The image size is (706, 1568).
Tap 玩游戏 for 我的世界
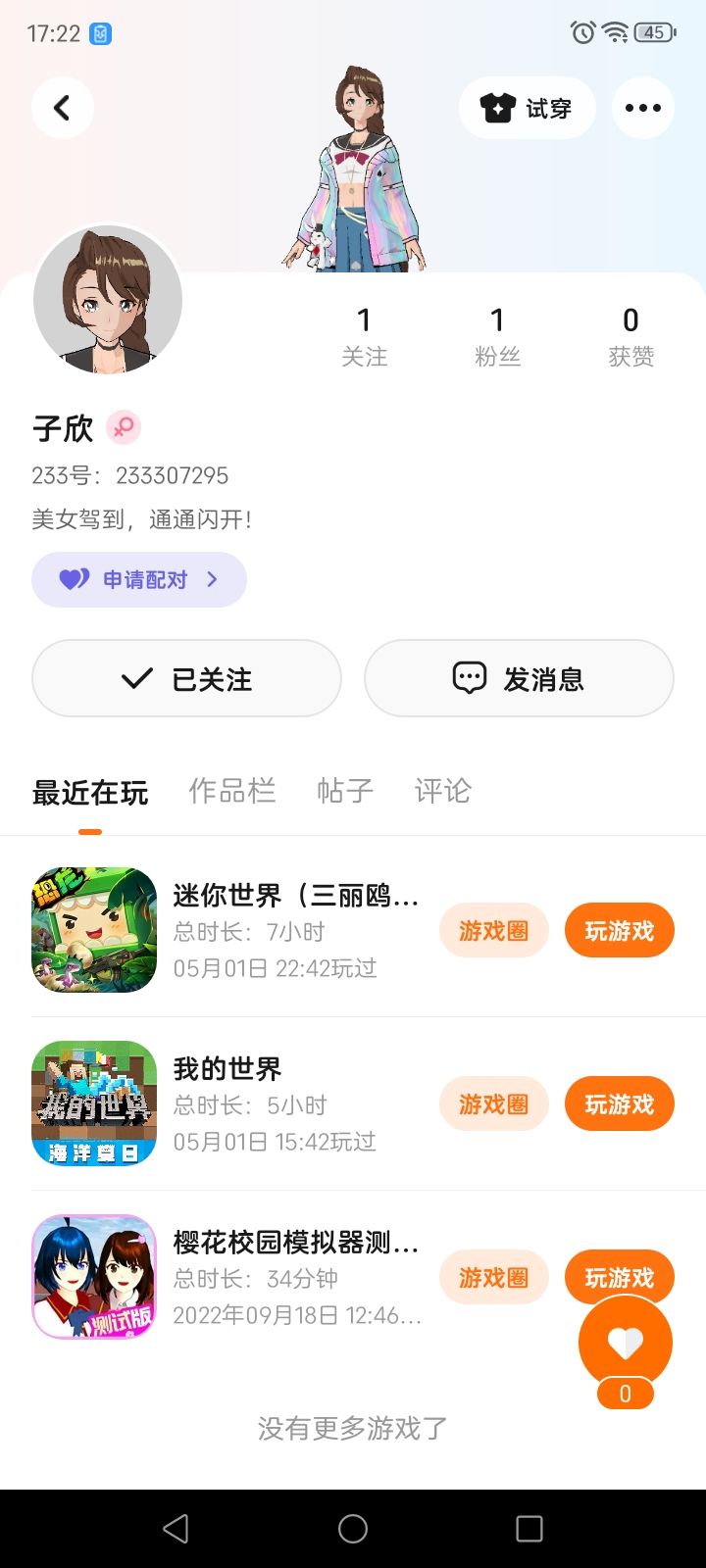pyautogui.click(x=619, y=1103)
